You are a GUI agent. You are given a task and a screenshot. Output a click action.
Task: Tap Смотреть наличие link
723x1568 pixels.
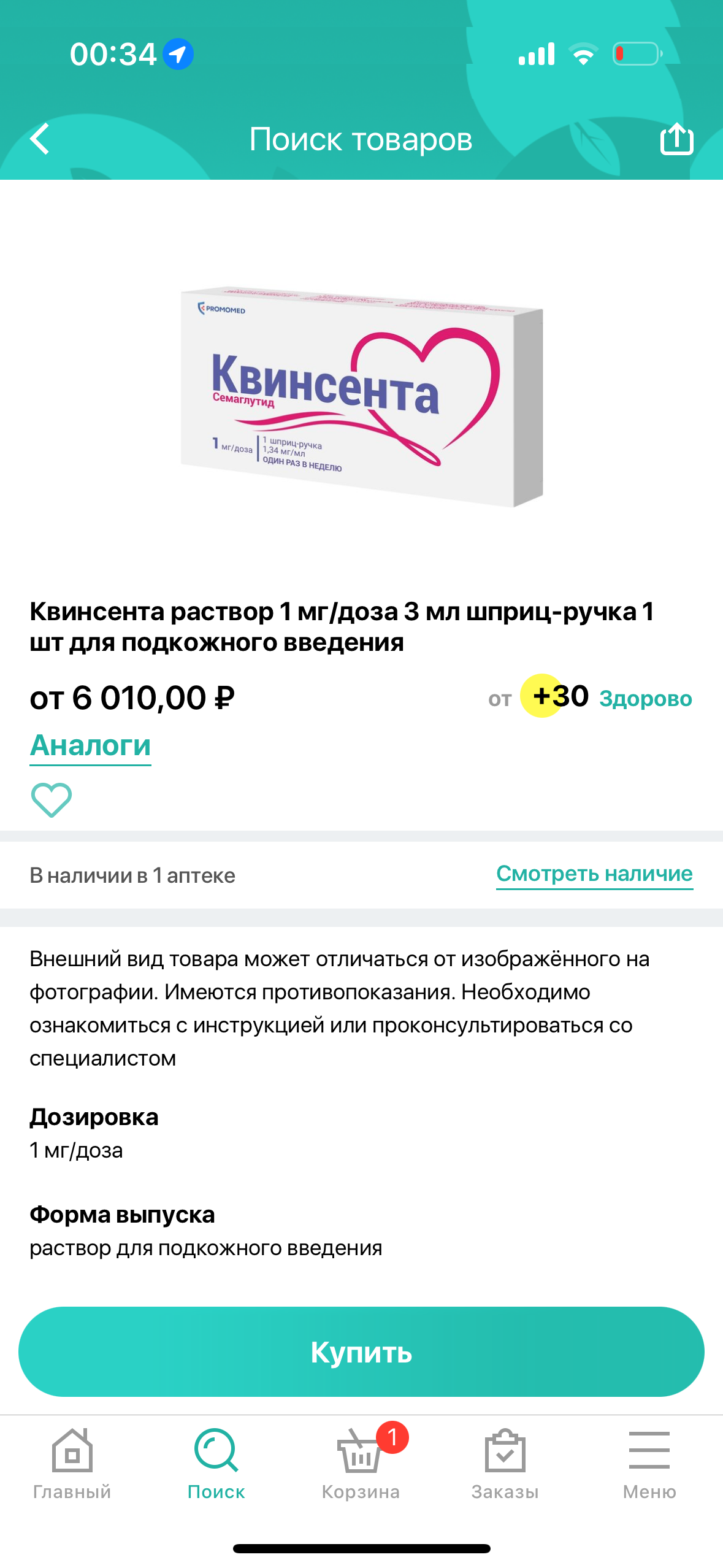click(x=594, y=874)
